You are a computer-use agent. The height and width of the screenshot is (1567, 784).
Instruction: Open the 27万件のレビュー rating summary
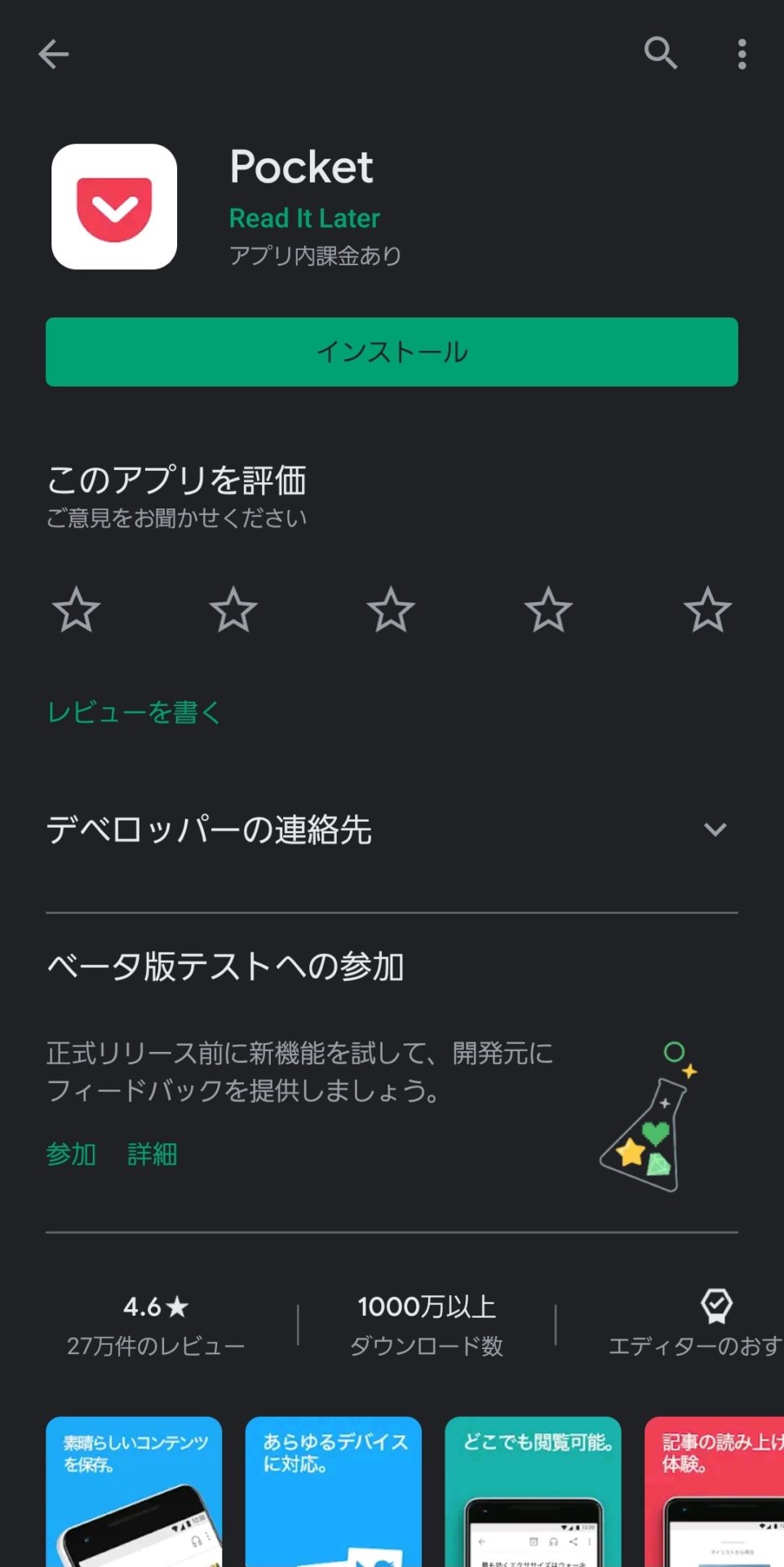pyautogui.click(x=156, y=1325)
